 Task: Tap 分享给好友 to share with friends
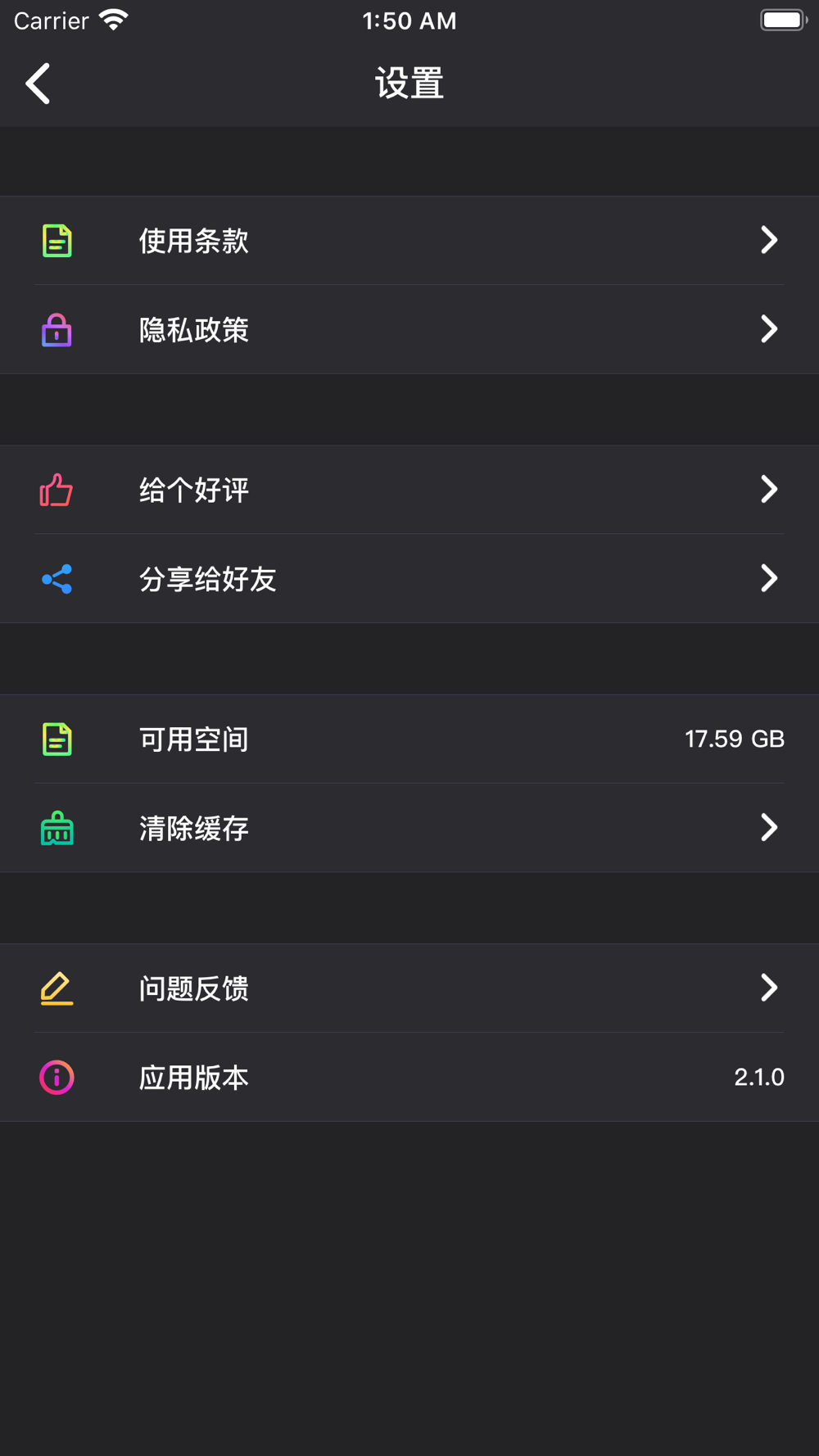(x=409, y=579)
